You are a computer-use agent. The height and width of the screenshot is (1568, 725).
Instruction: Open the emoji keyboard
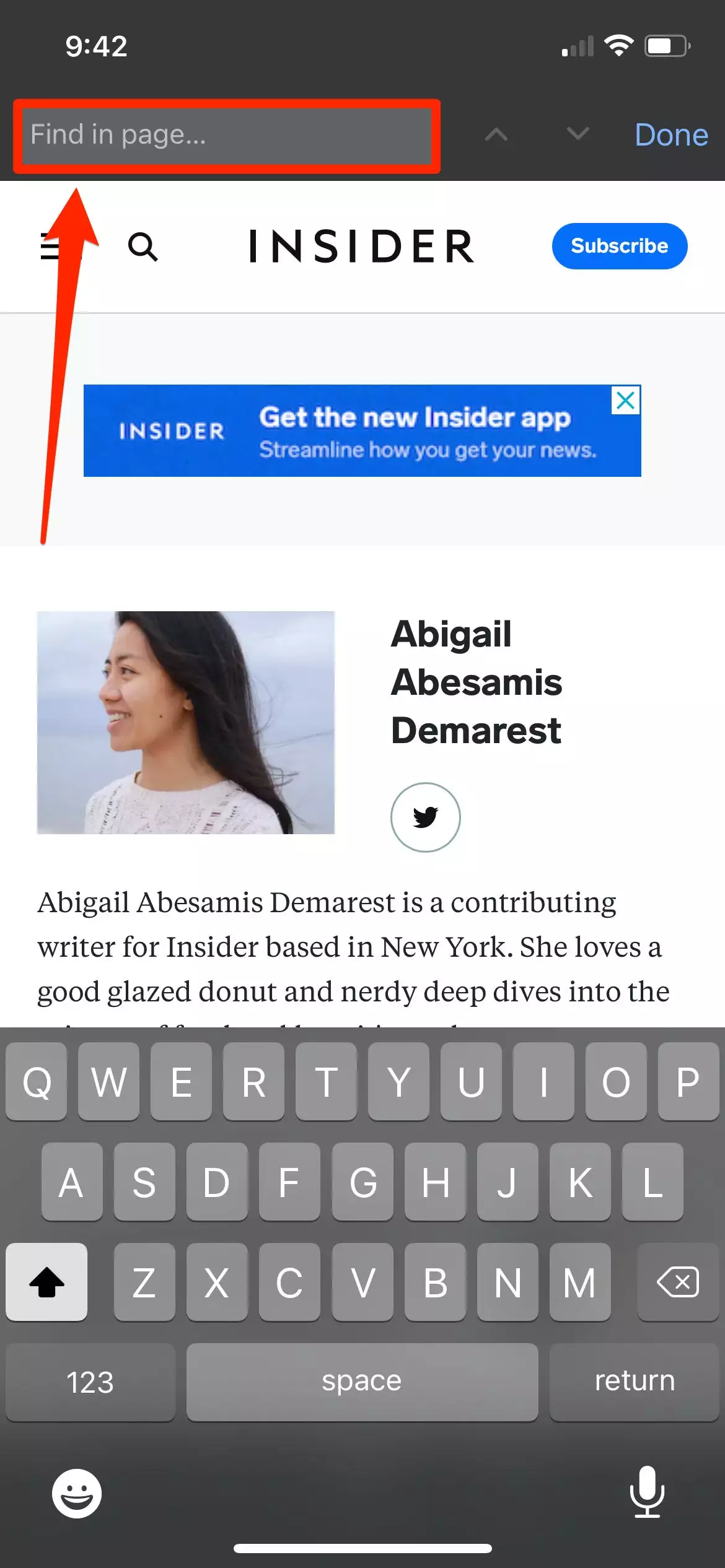coord(77,1493)
